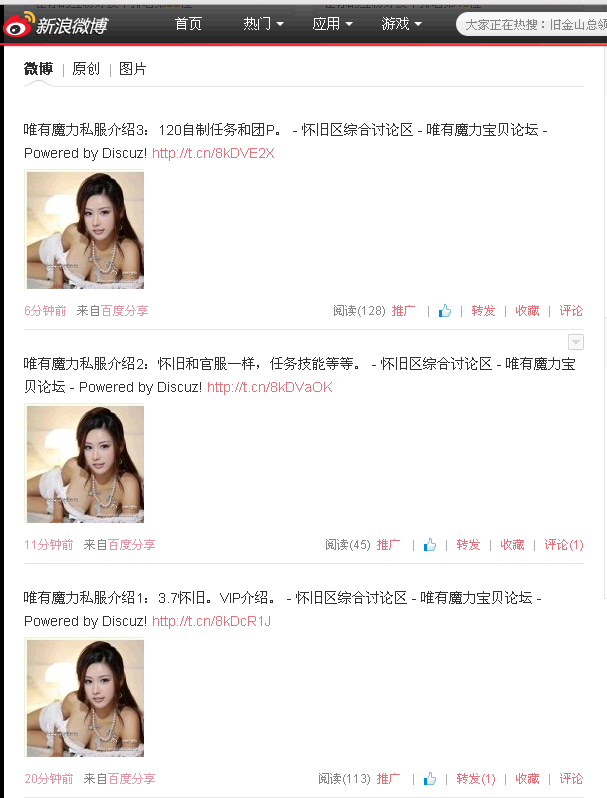
Task: Go to the 首页 nav item
Action: coord(188,24)
